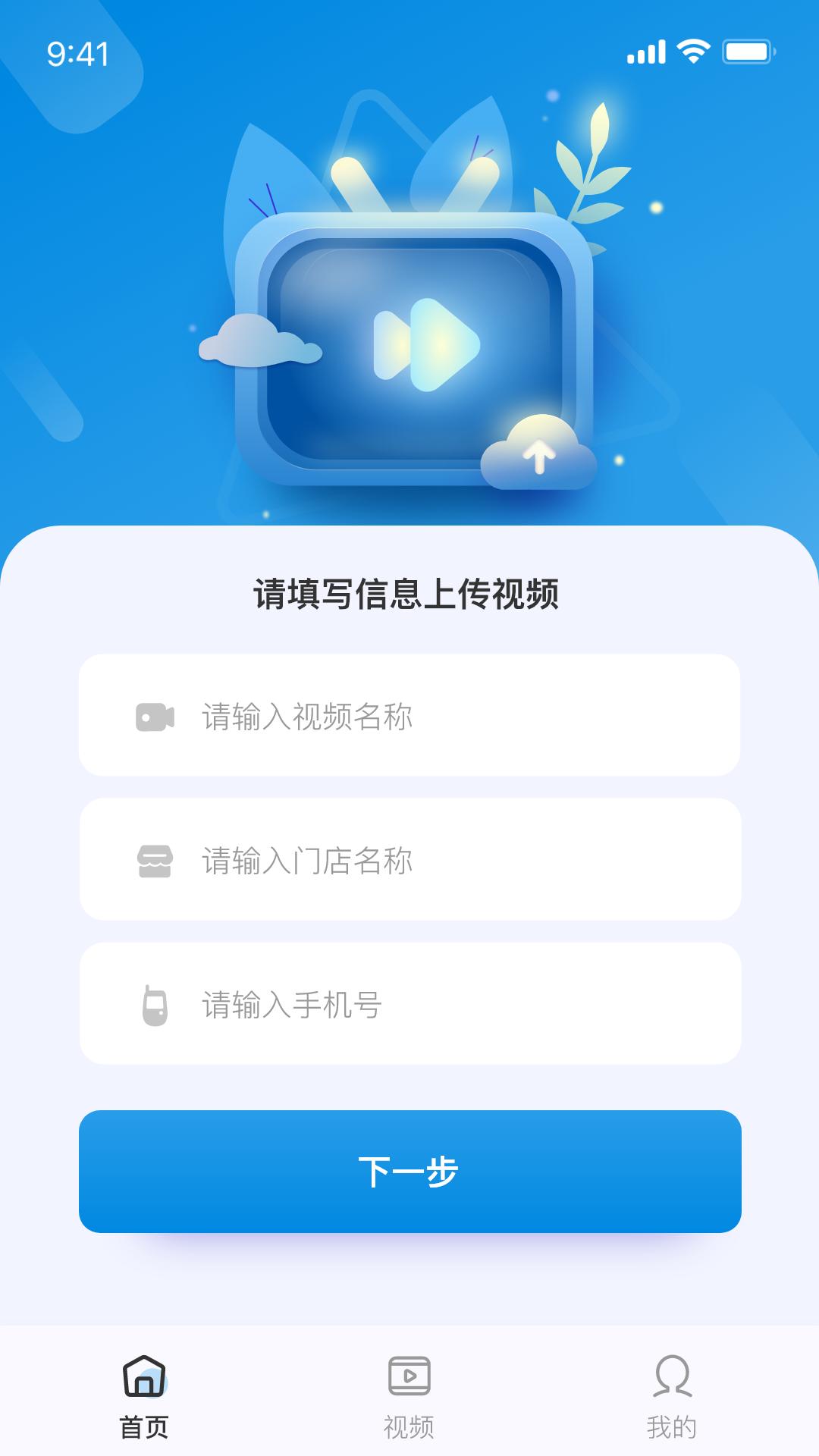Open the 视频 video tab

[x=409, y=1395]
